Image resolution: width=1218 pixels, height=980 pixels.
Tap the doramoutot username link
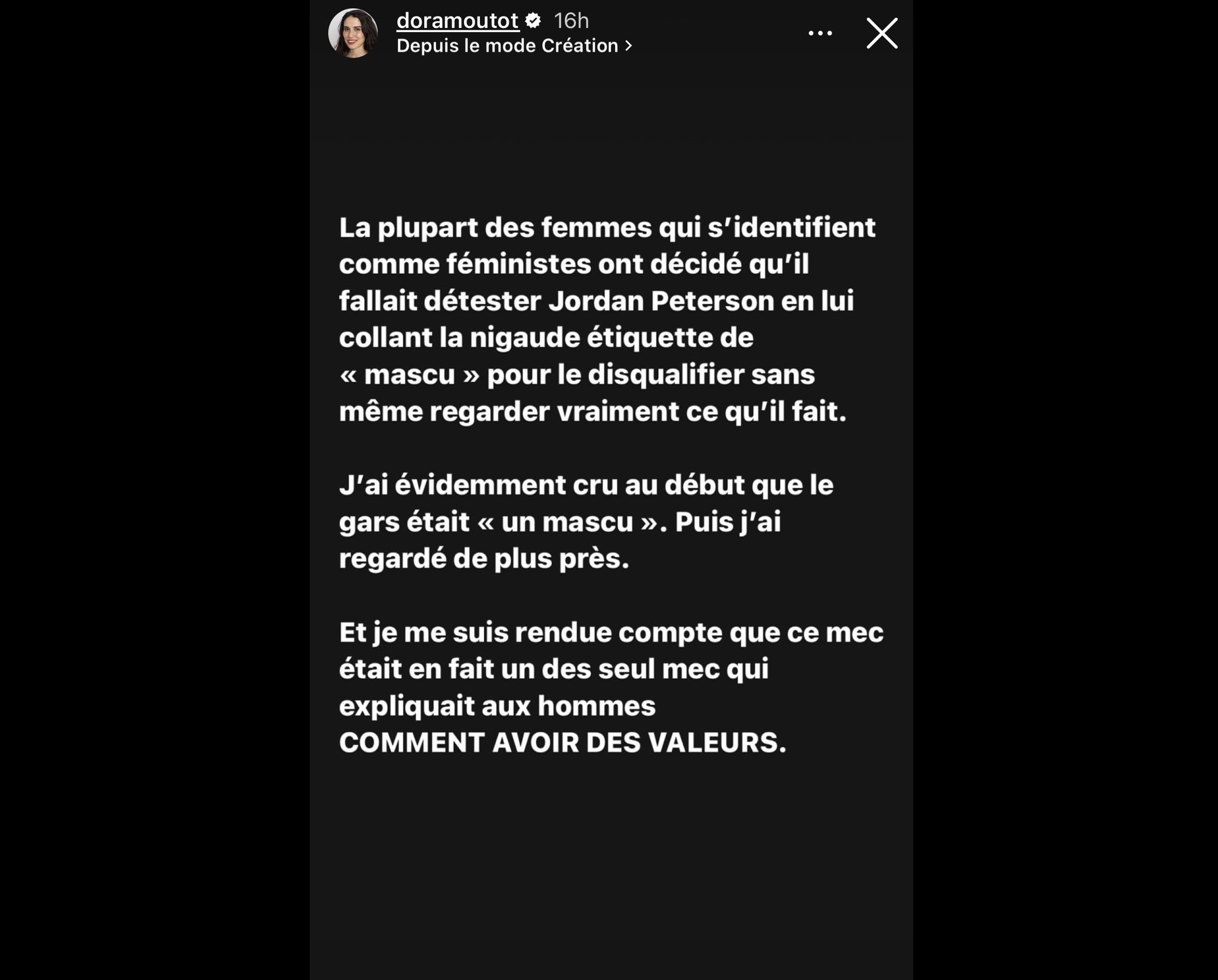pyautogui.click(x=458, y=21)
